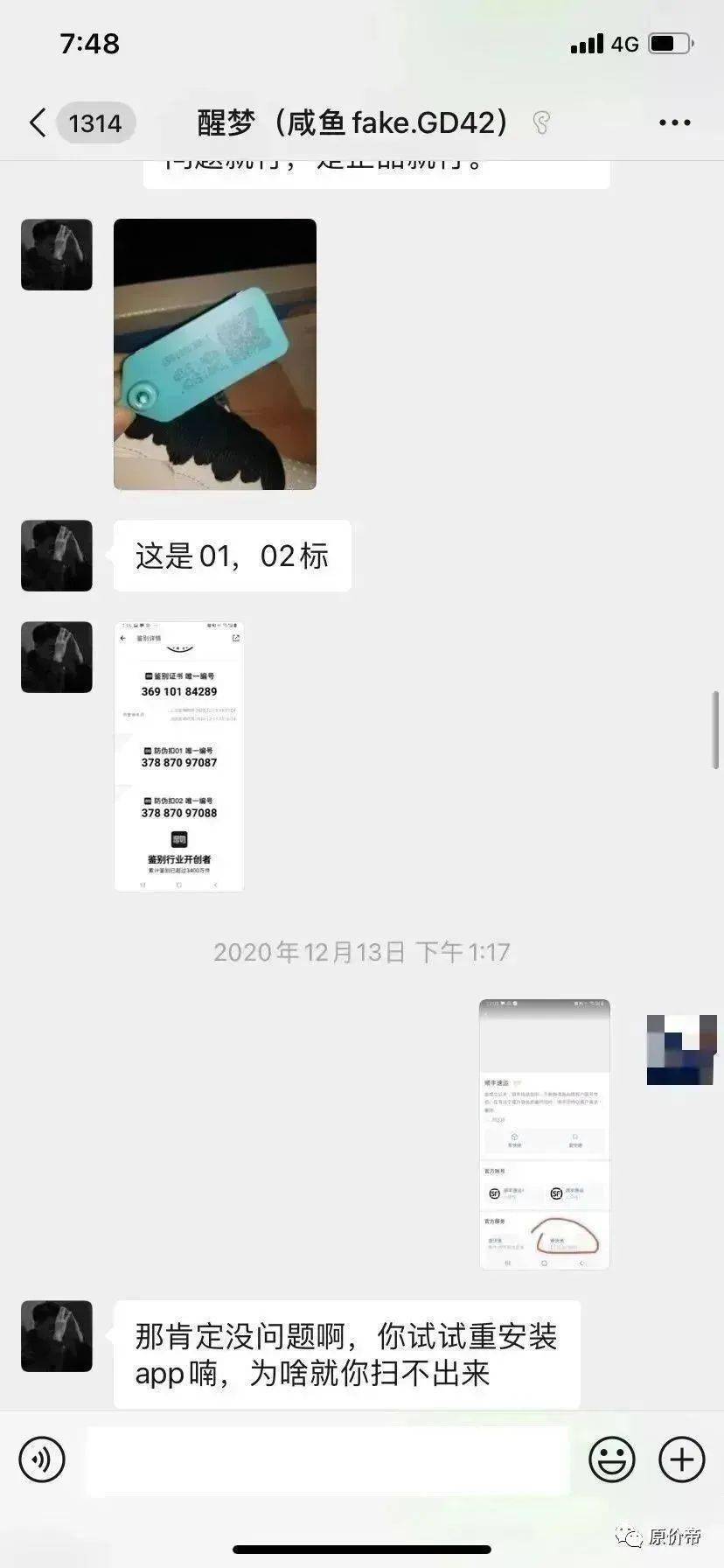Tap the avatar beside "这是01，02标" message
Image resolution: width=724 pixels, height=1568 pixels.
click(x=57, y=556)
